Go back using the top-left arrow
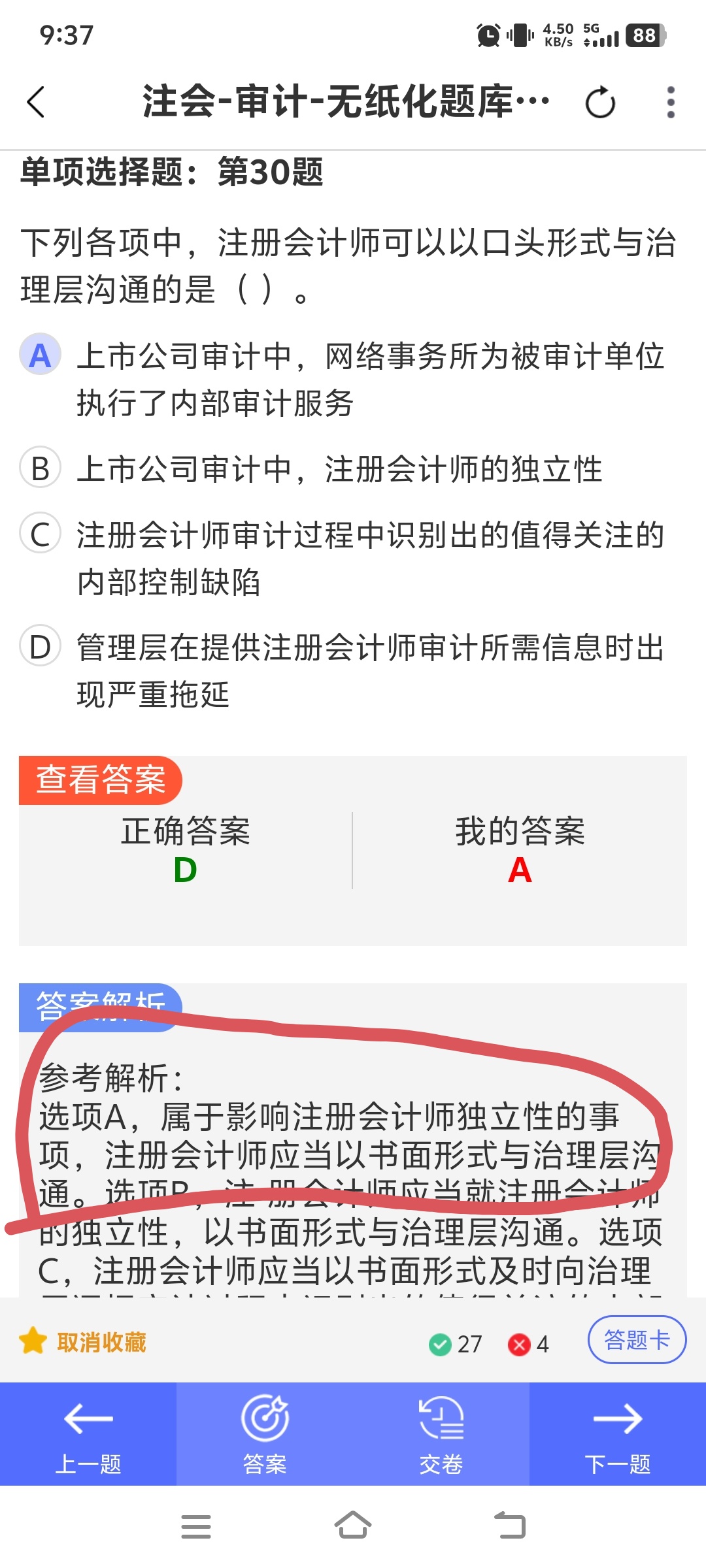This screenshot has height=1568, width=706. click(x=36, y=103)
